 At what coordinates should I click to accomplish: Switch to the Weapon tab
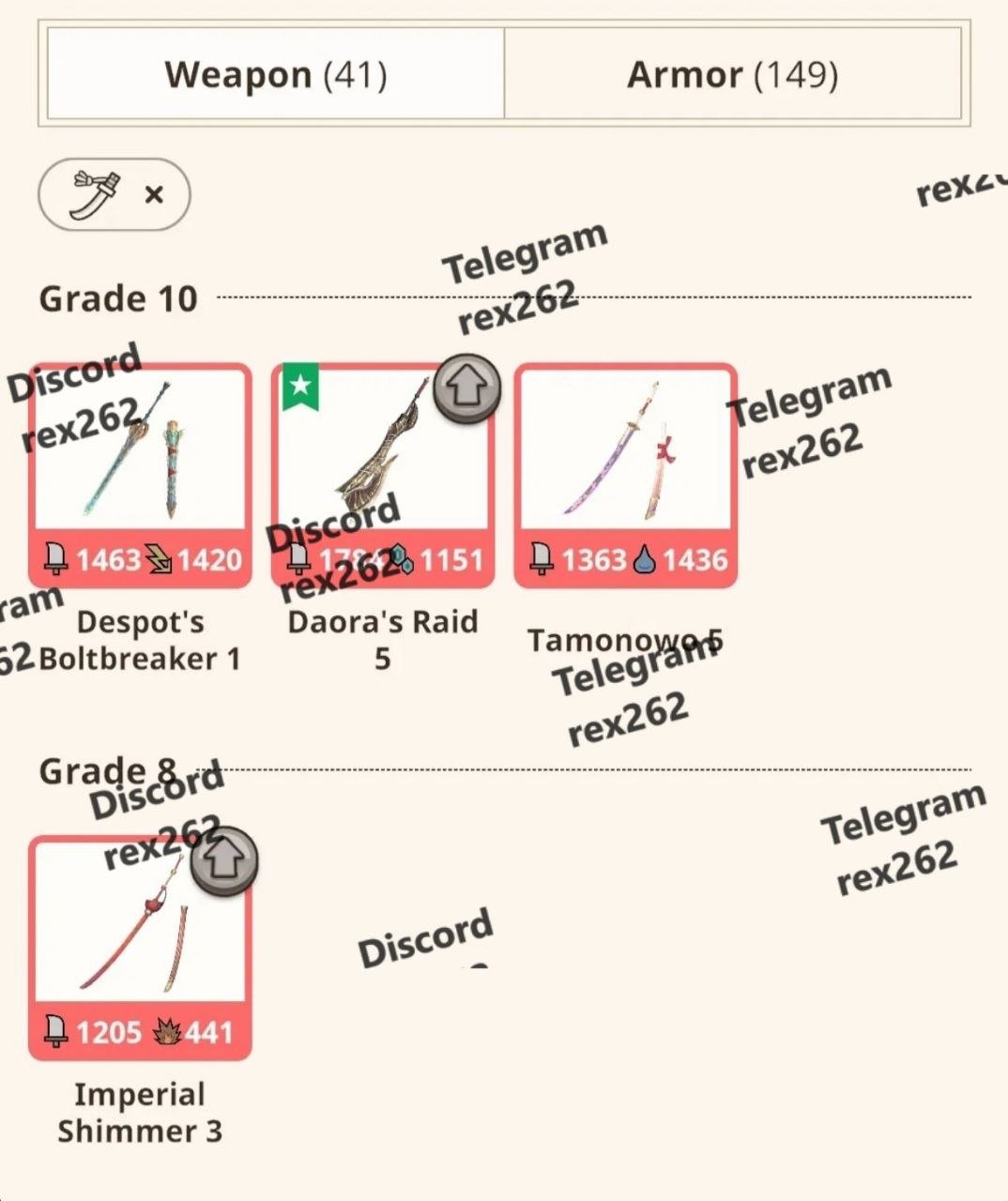pos(275,74)
